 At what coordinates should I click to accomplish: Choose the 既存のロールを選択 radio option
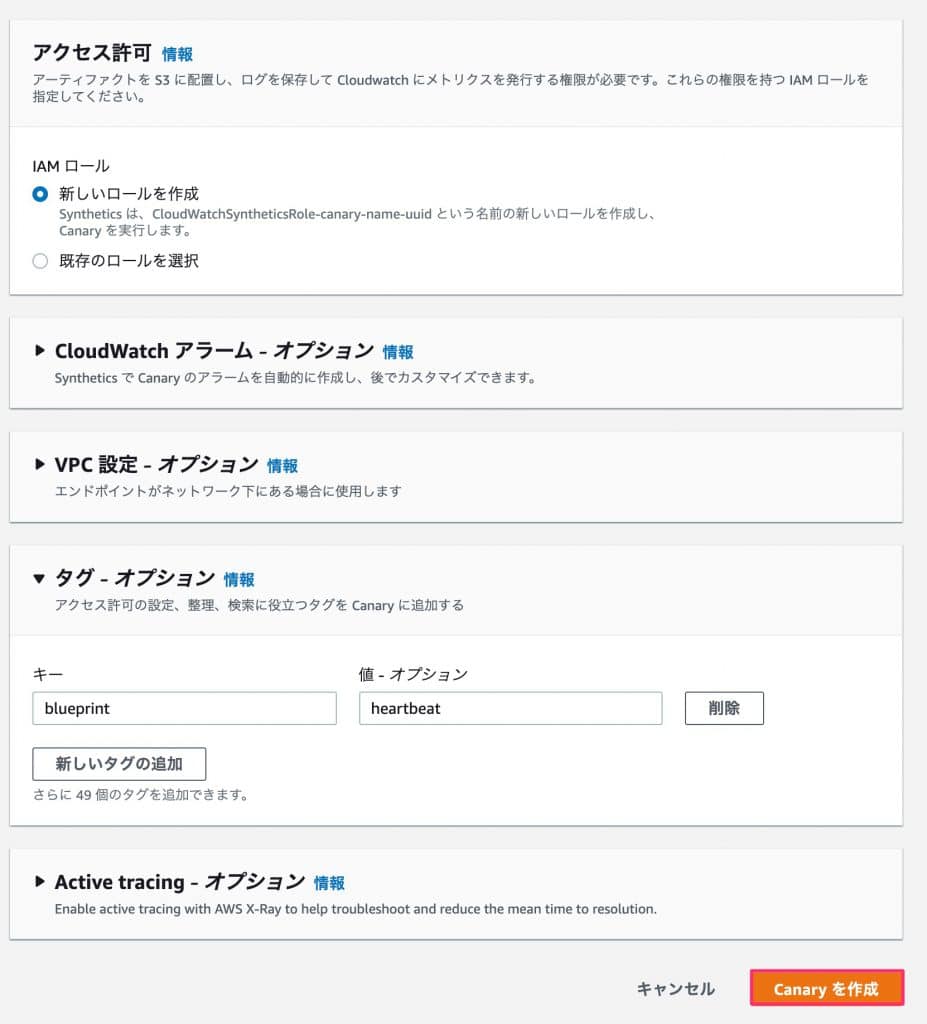(x=41, y=261)
